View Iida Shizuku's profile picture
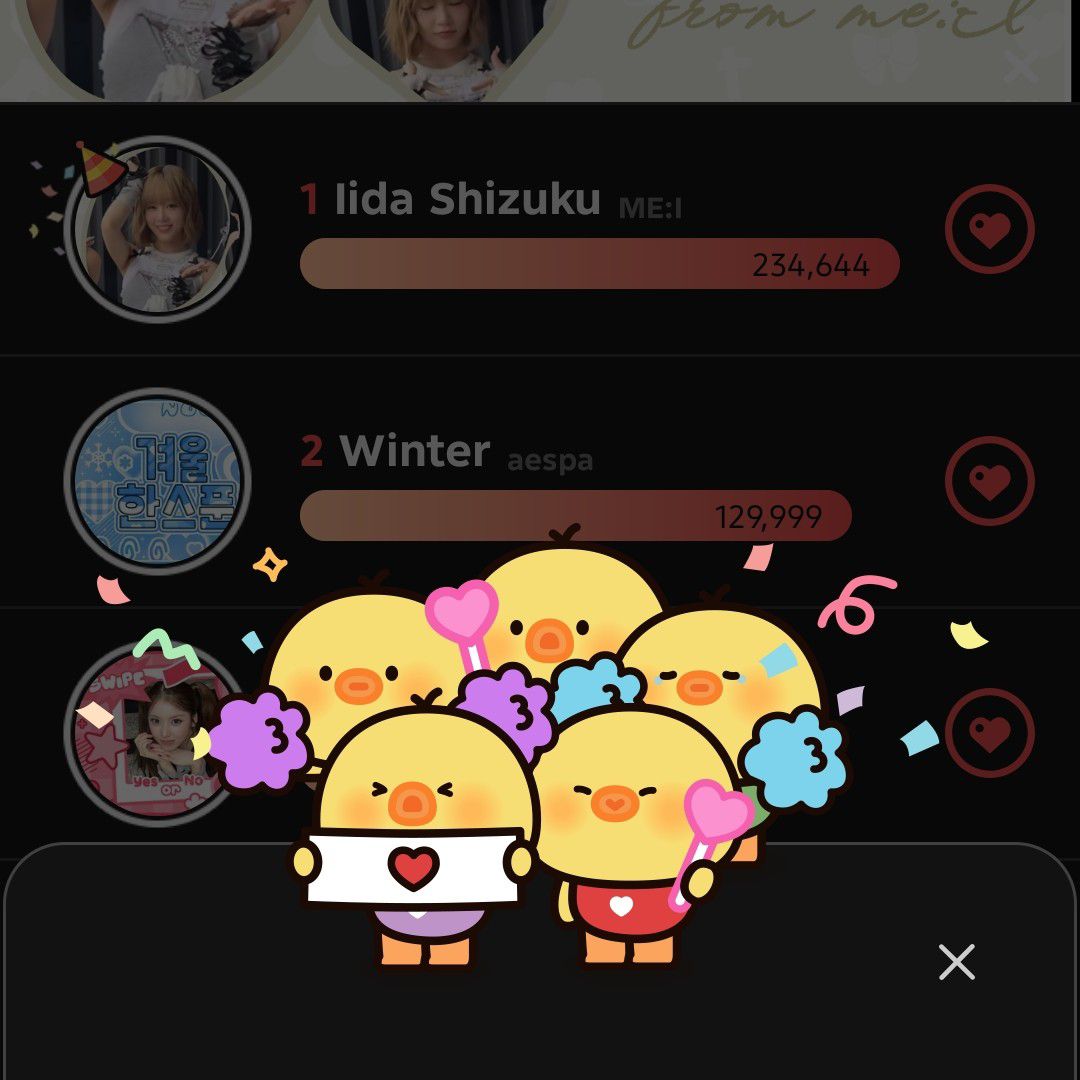Image resolution: width=1080 pixels, height=1080 pixels. [x=157, y=230]
